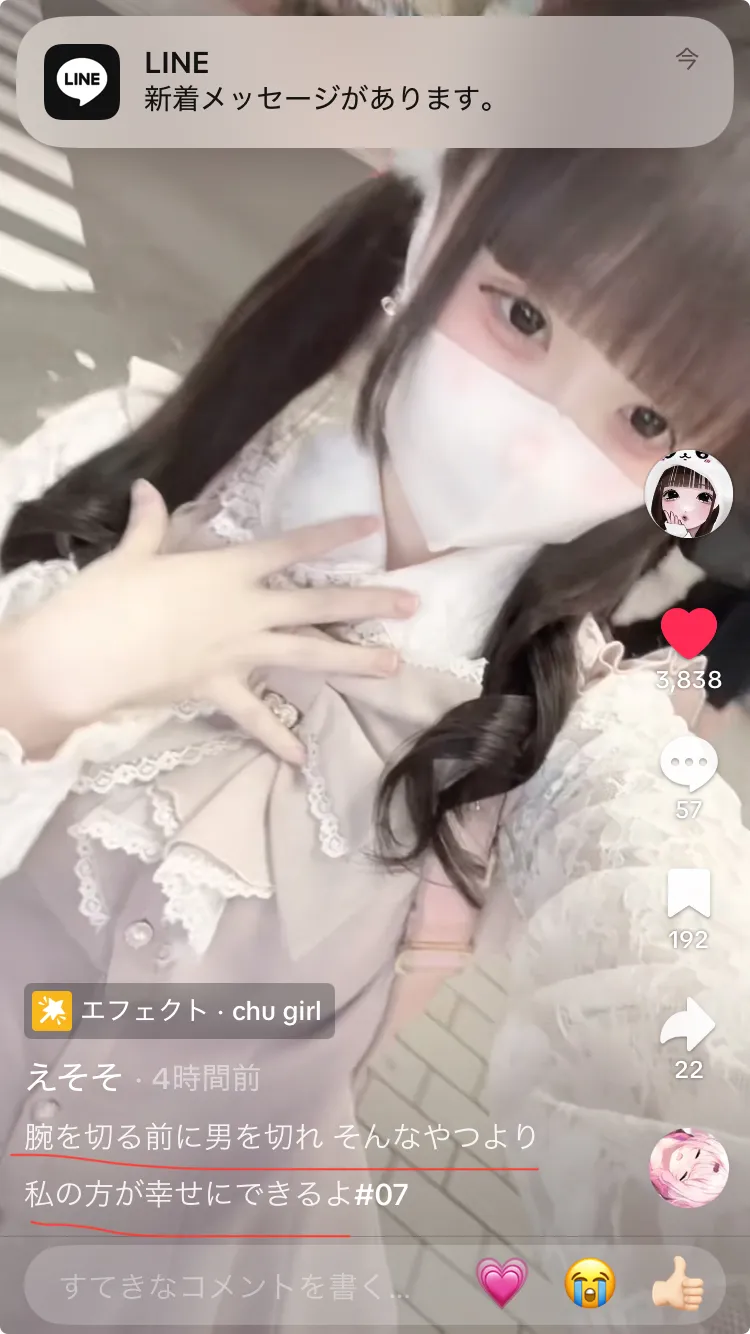Tap the comment field すてきなコメントを書く
This screenshot has width=750, height=1334.
coord(236,1285)
